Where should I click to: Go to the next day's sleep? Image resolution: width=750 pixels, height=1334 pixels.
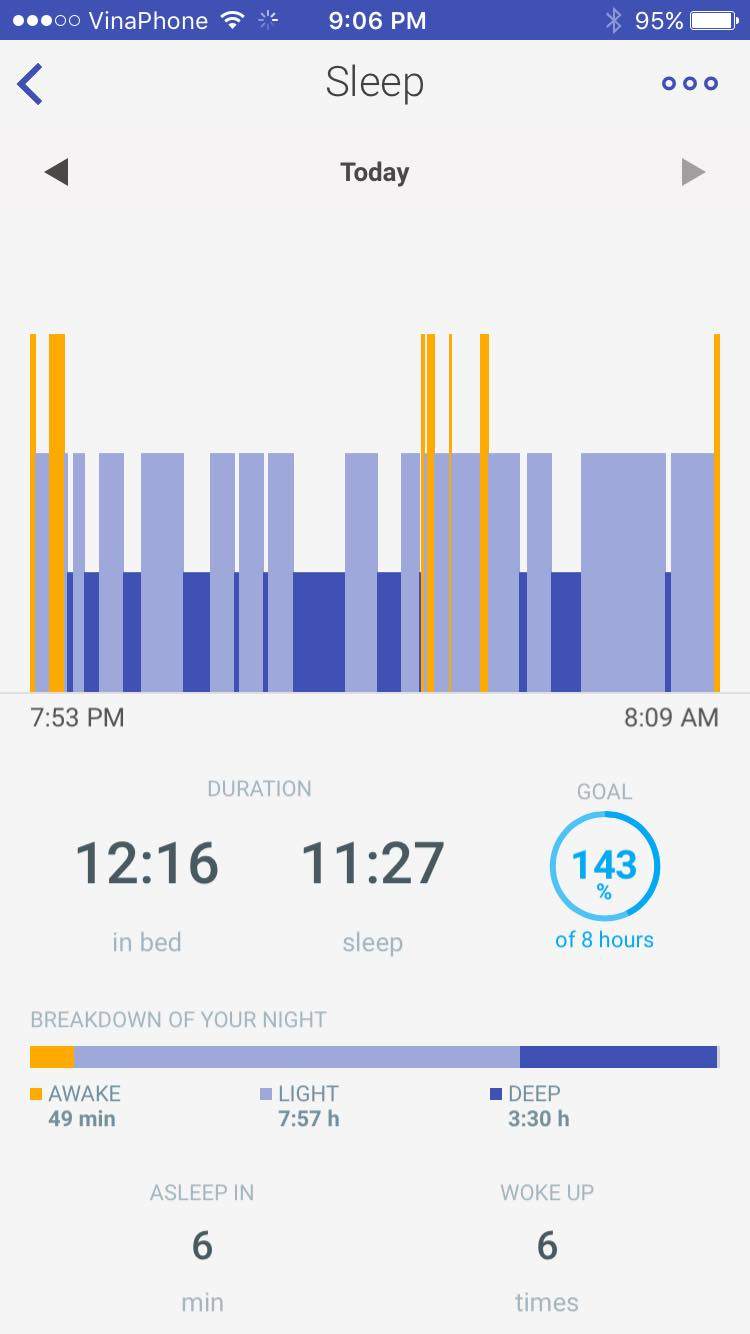693,172
